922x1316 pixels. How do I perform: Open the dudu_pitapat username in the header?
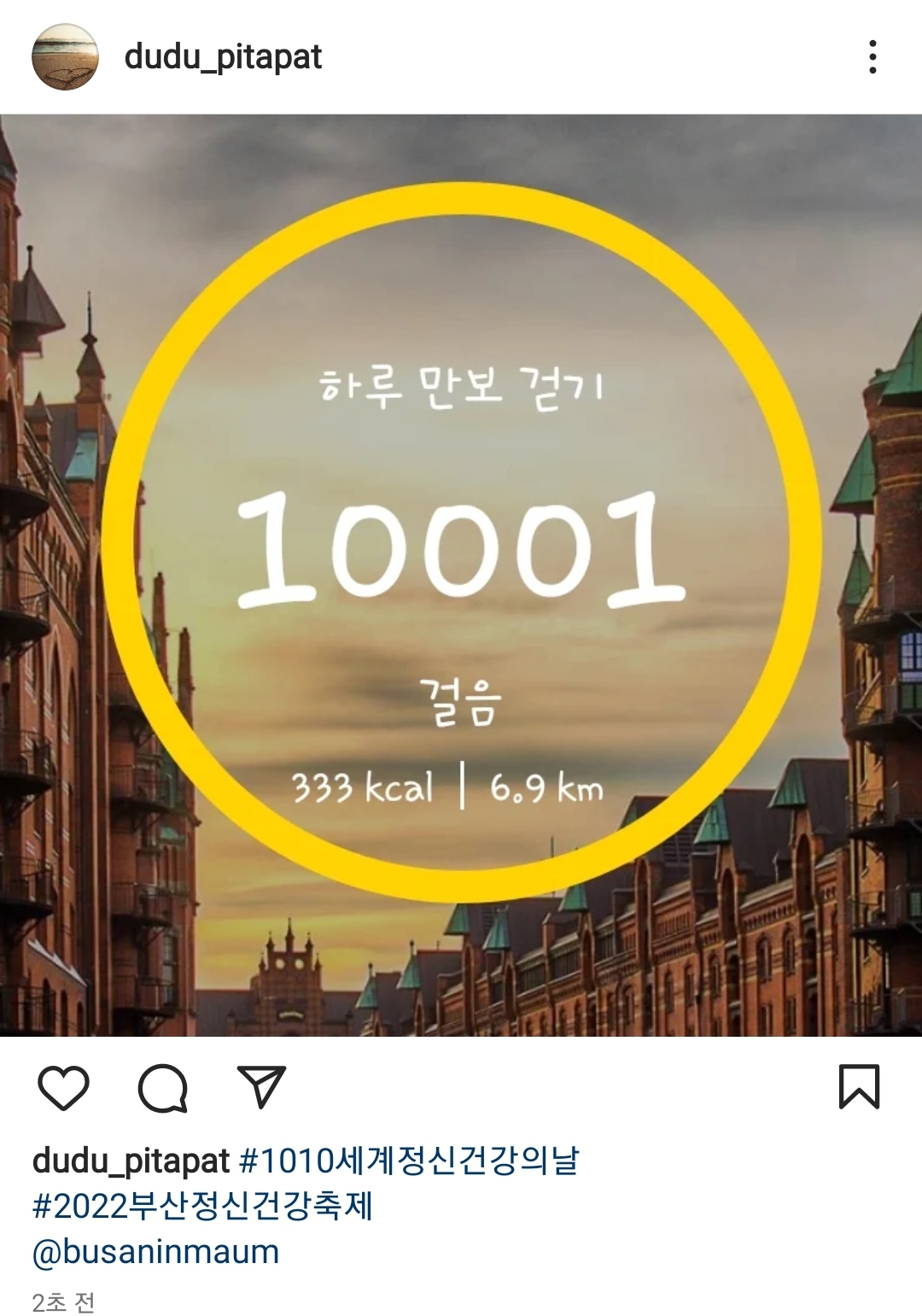coord(223,57)
